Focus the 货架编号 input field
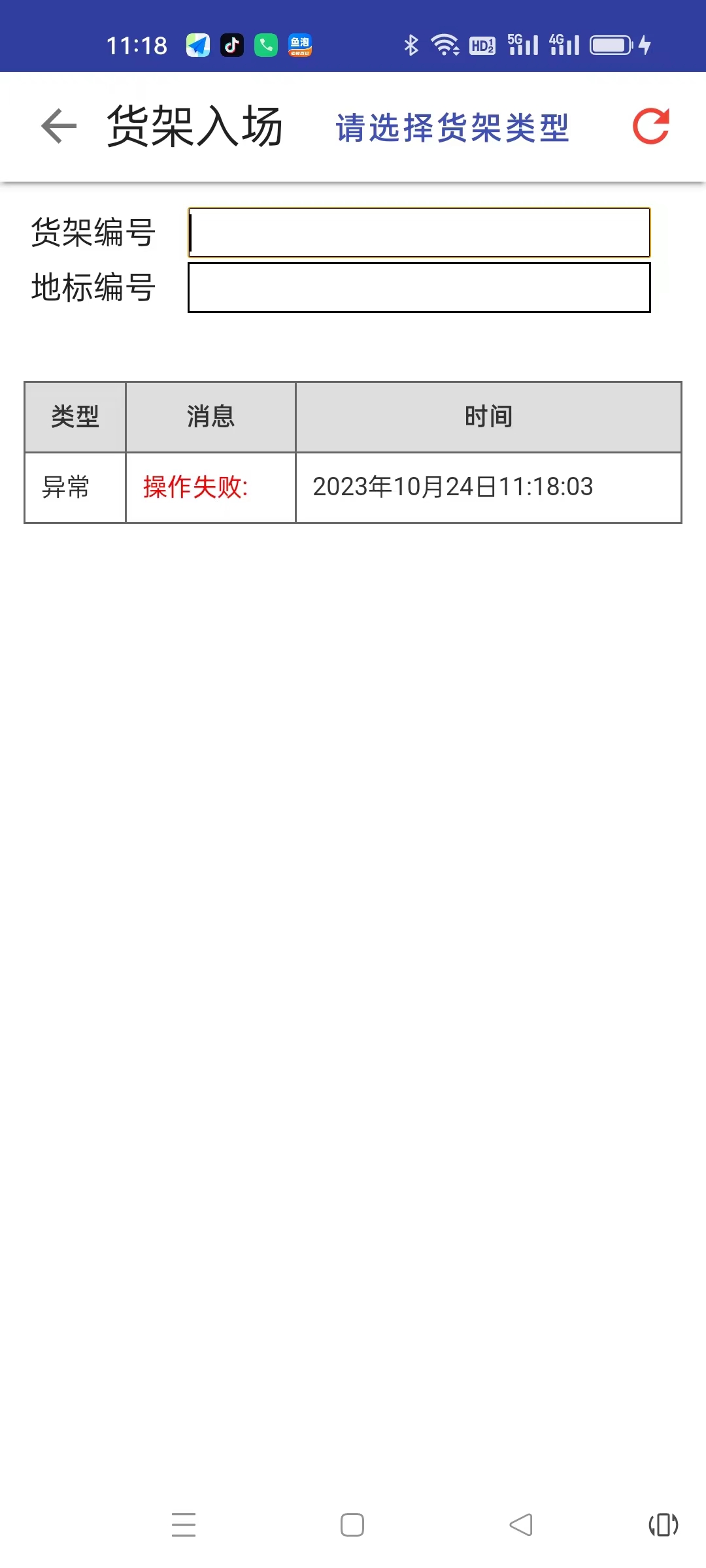706x1568 pixels. (419, 233)
